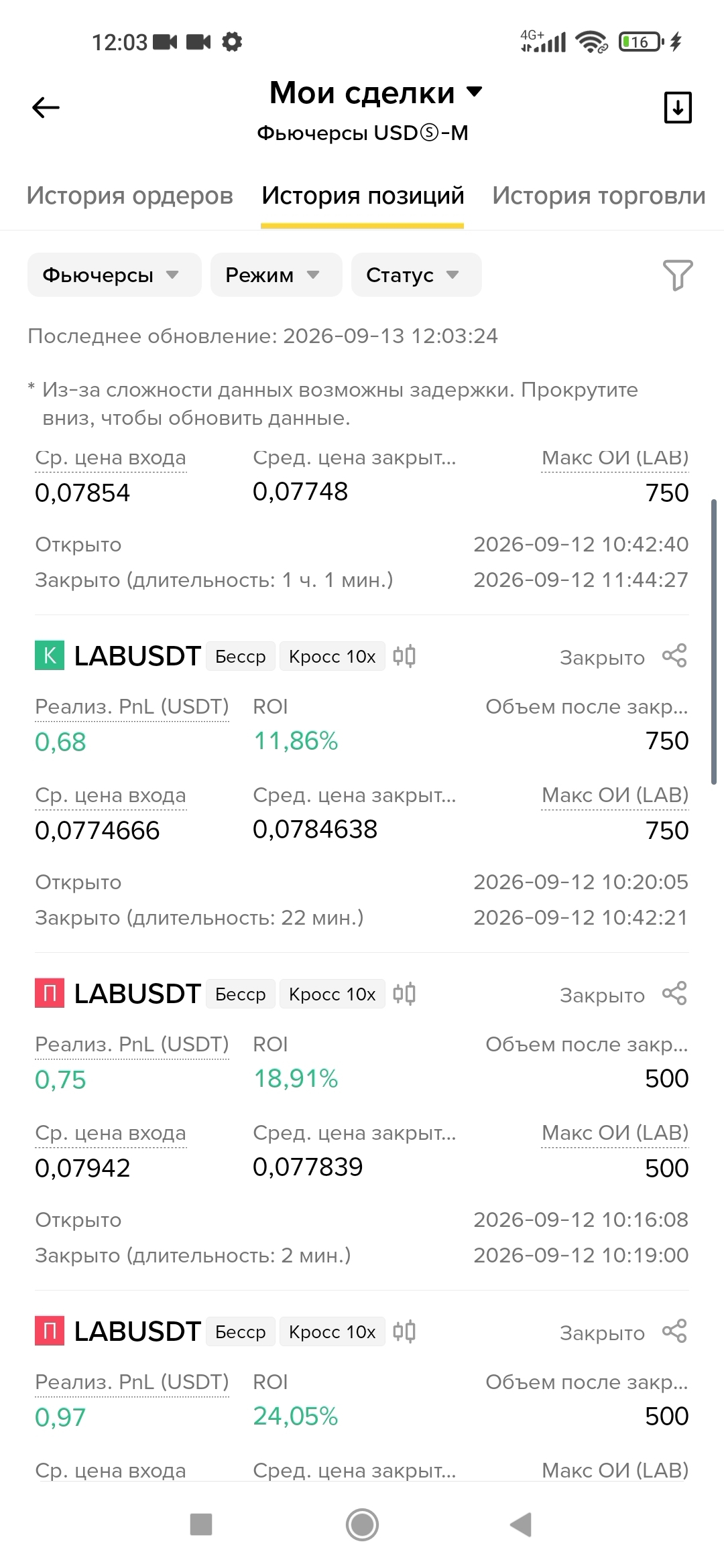Open the funnel filter icon
Image resolution: width=724 pixels, height=1568 pixels.
tap(677, 275)
